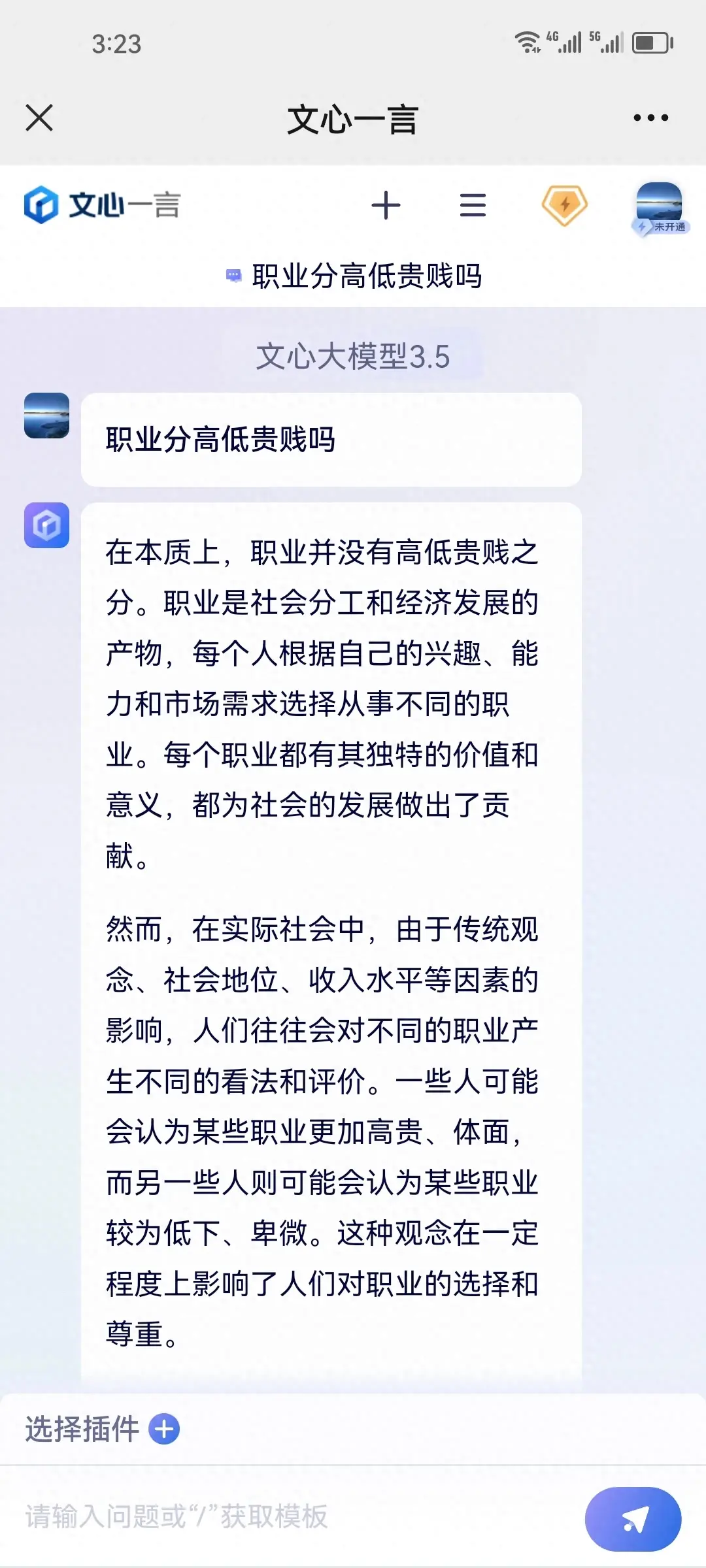Screen dimensions: 706x1568
Task: Open the conversation history list menu
Action: 473,206
